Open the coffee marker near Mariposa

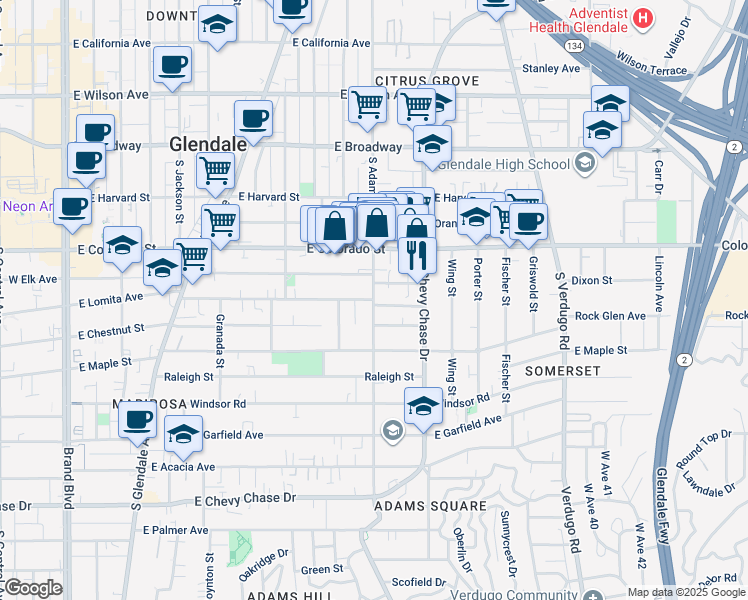tap(137, 422)
